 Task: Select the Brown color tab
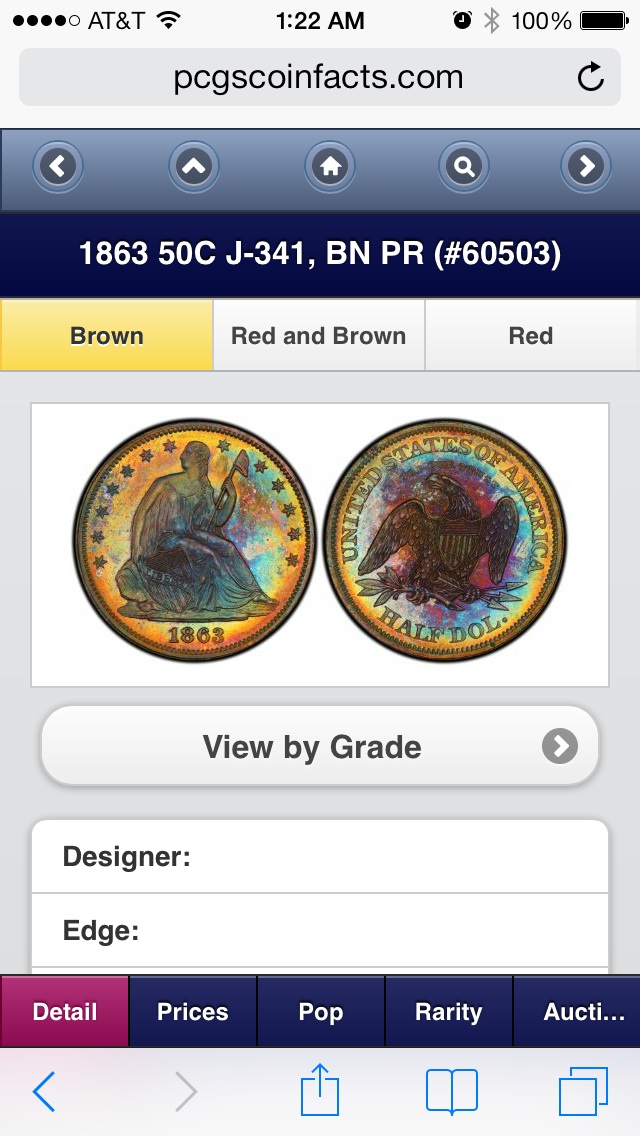(x=107, y=336)
